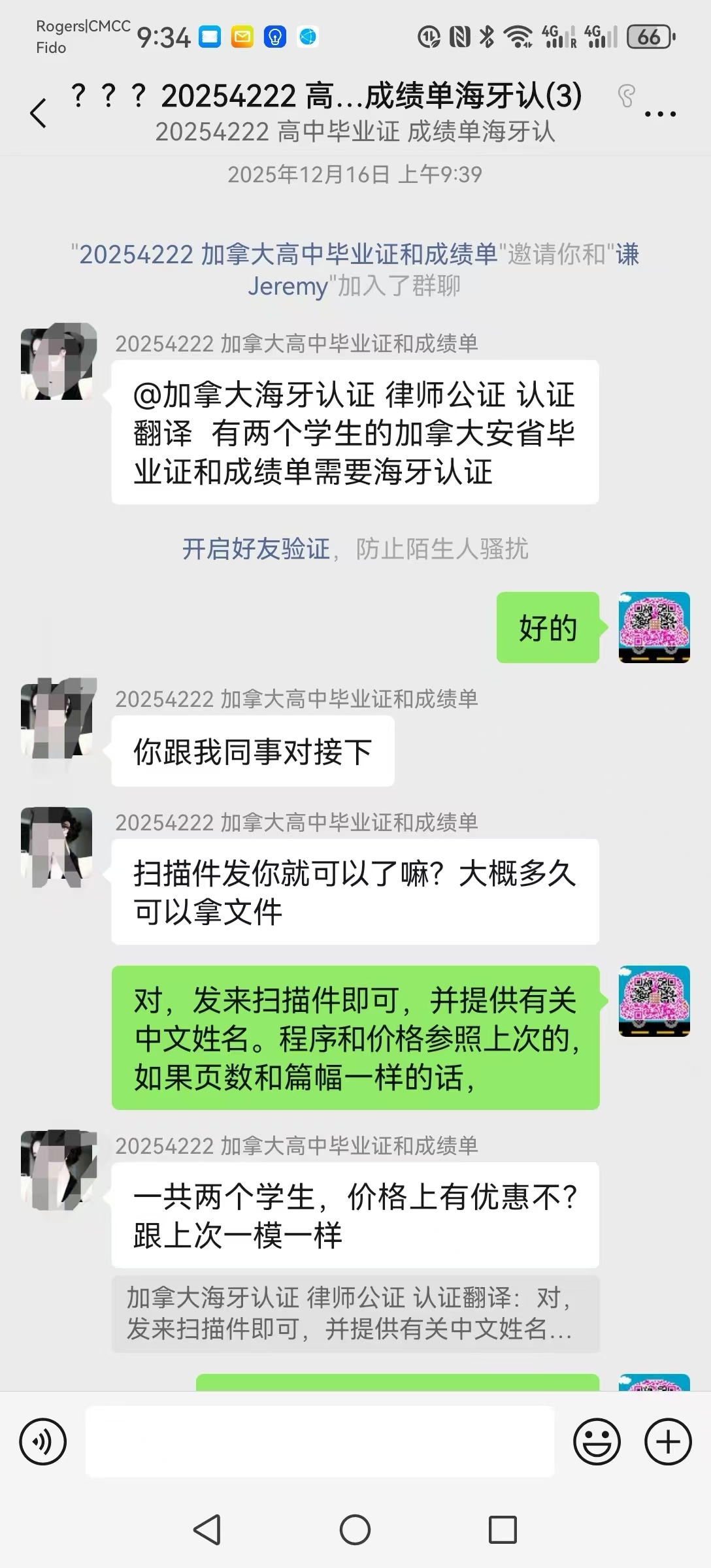Viewport: 711px width, 1568px height.
Task: Tap 开启好友验证 link
Action: tap(256, 549)
